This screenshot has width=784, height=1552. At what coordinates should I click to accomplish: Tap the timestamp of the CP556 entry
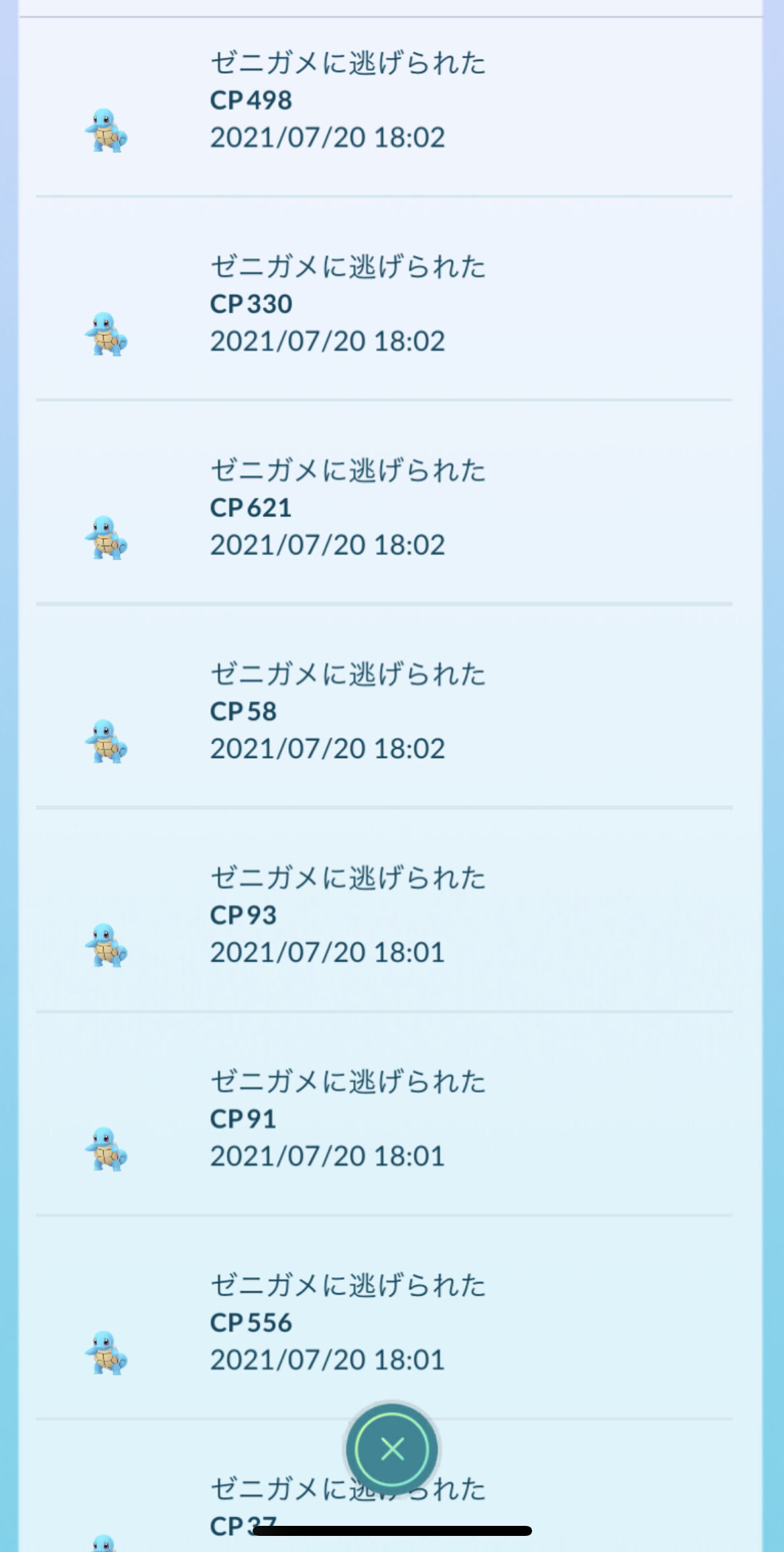point(327,1360)
